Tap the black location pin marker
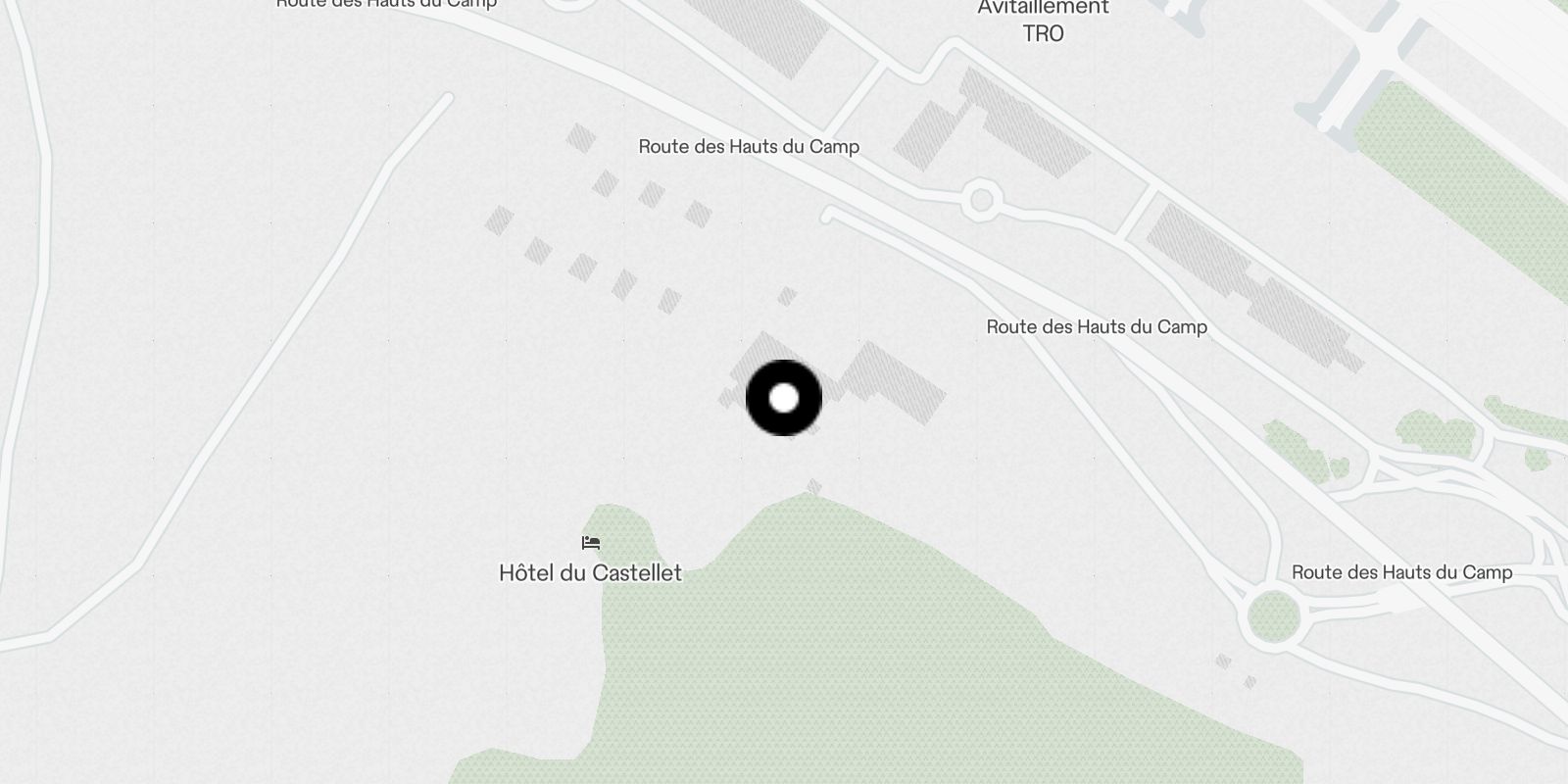This screenshot has height=784, width=1568. (x=783, y=398)
